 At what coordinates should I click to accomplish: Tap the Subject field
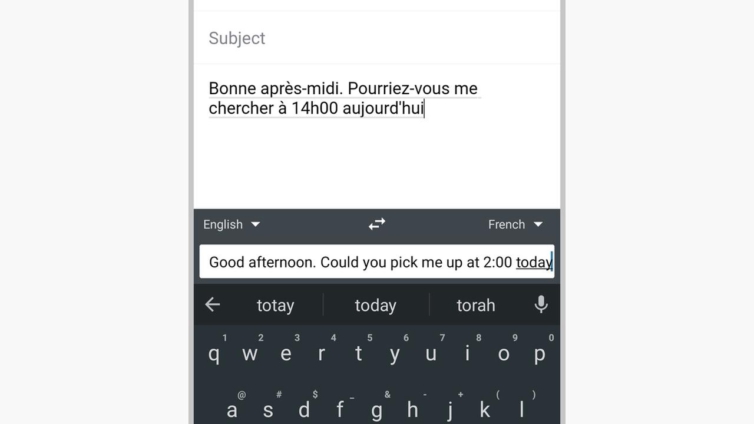[x=376, y=38]
